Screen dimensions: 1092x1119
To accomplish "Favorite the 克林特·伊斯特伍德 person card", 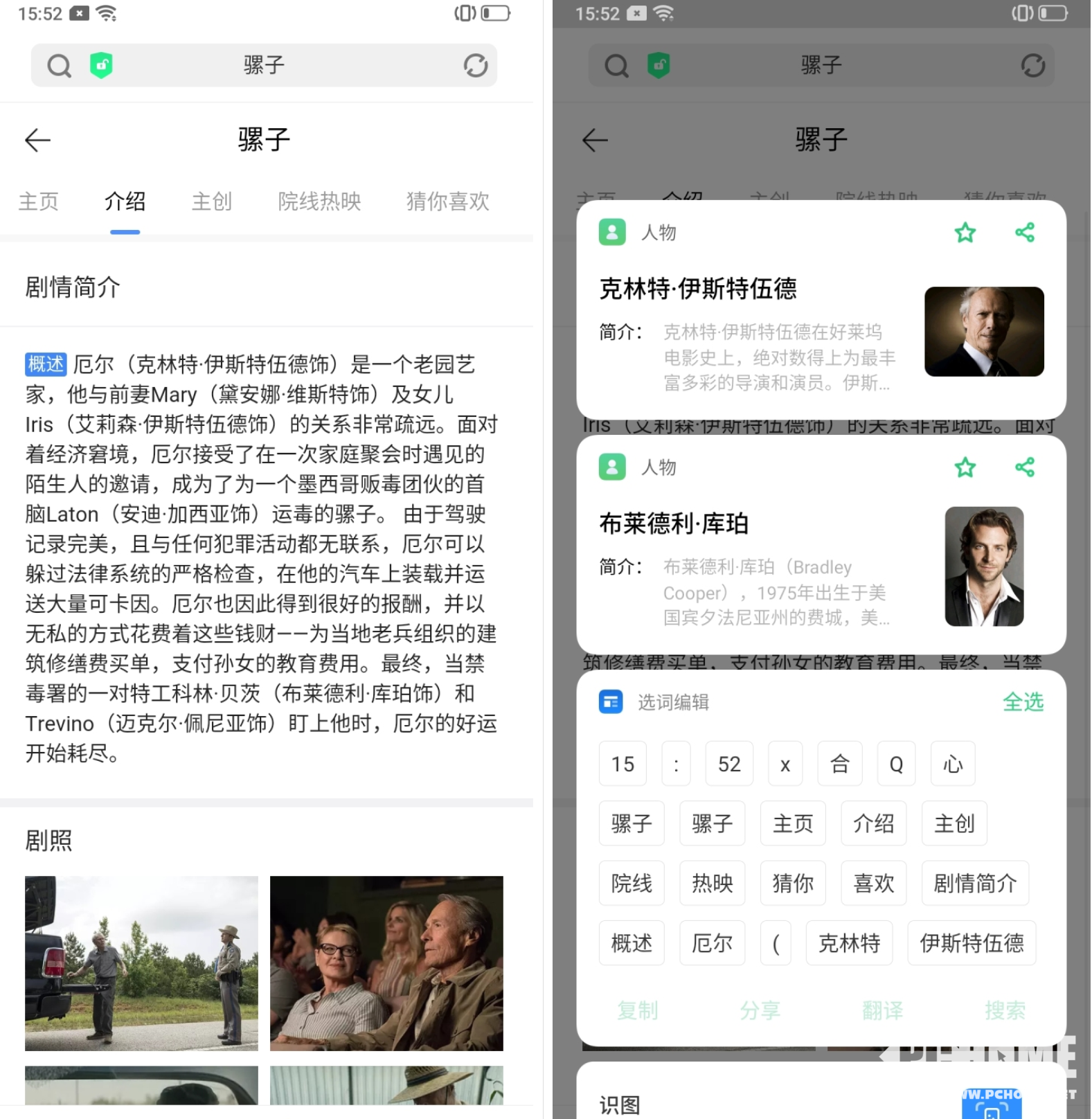I will [965, 233].
